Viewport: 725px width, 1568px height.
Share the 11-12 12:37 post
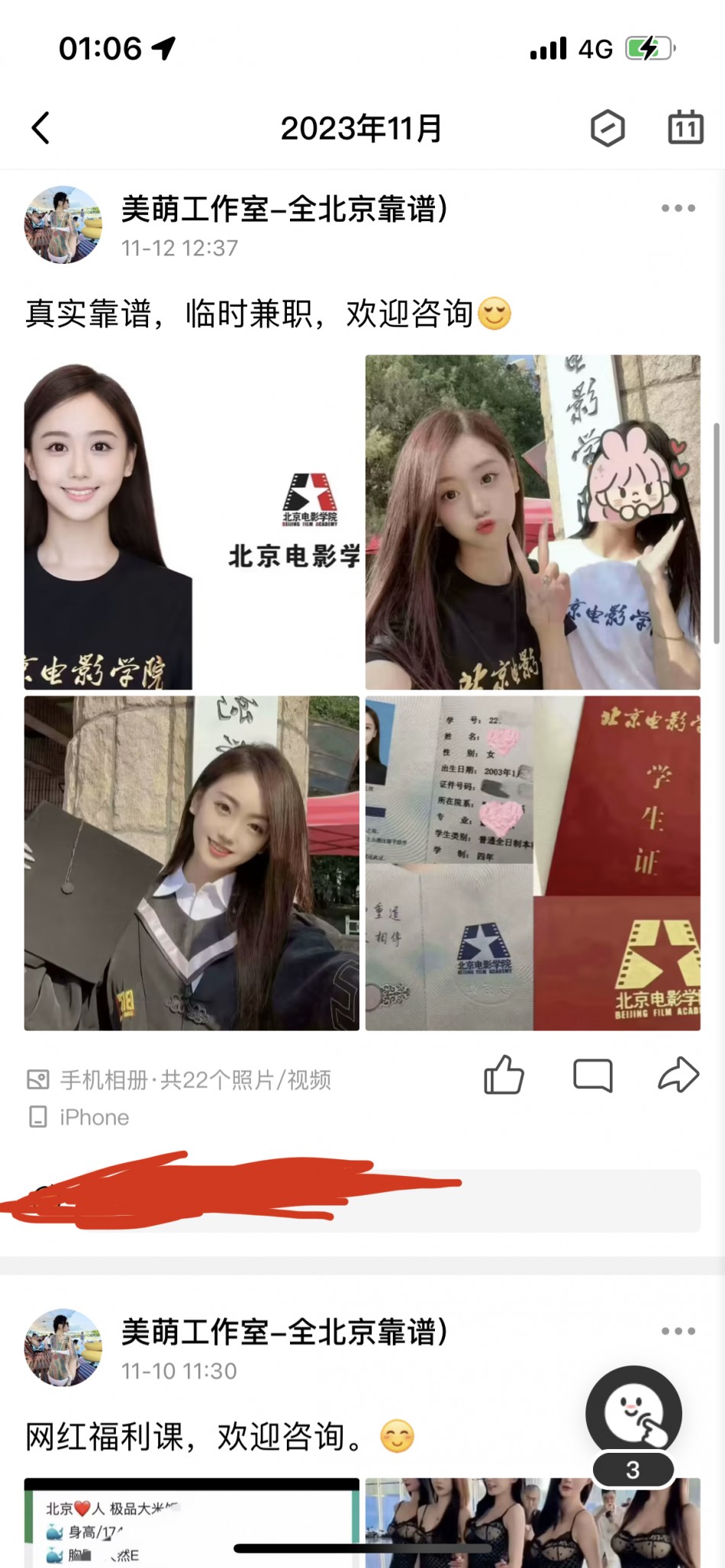(x=678, y=1075)
